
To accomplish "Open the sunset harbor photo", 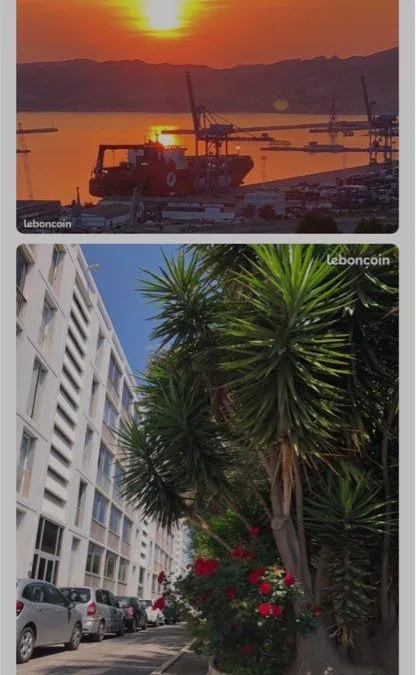I will pyautogui.click(x=208, y=116).
